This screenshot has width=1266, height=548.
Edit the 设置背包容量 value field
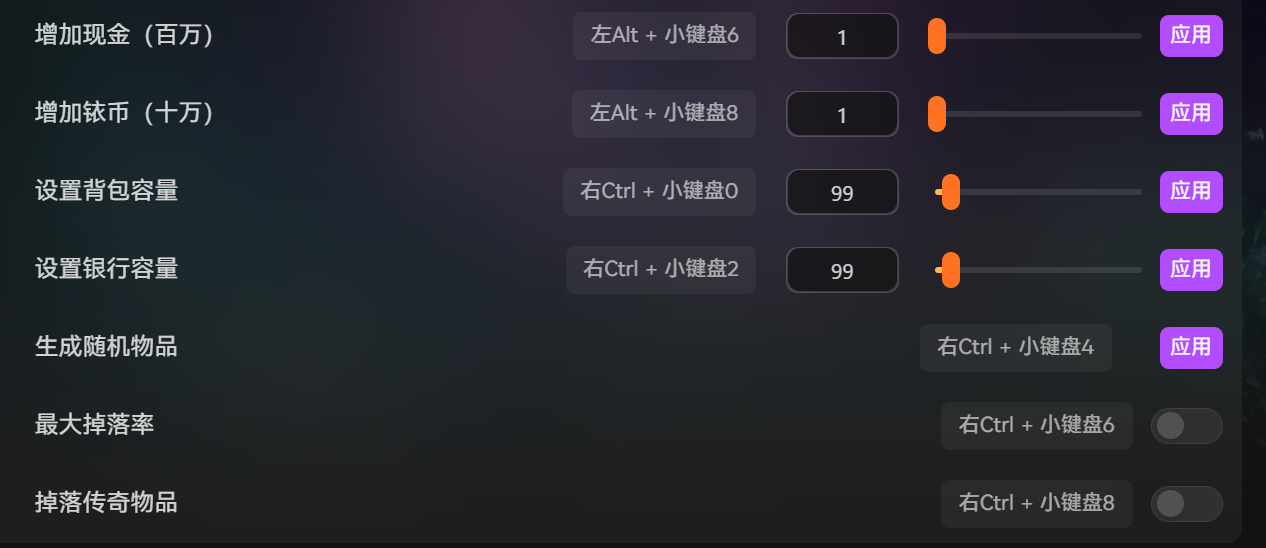click(x=842, y=192)
